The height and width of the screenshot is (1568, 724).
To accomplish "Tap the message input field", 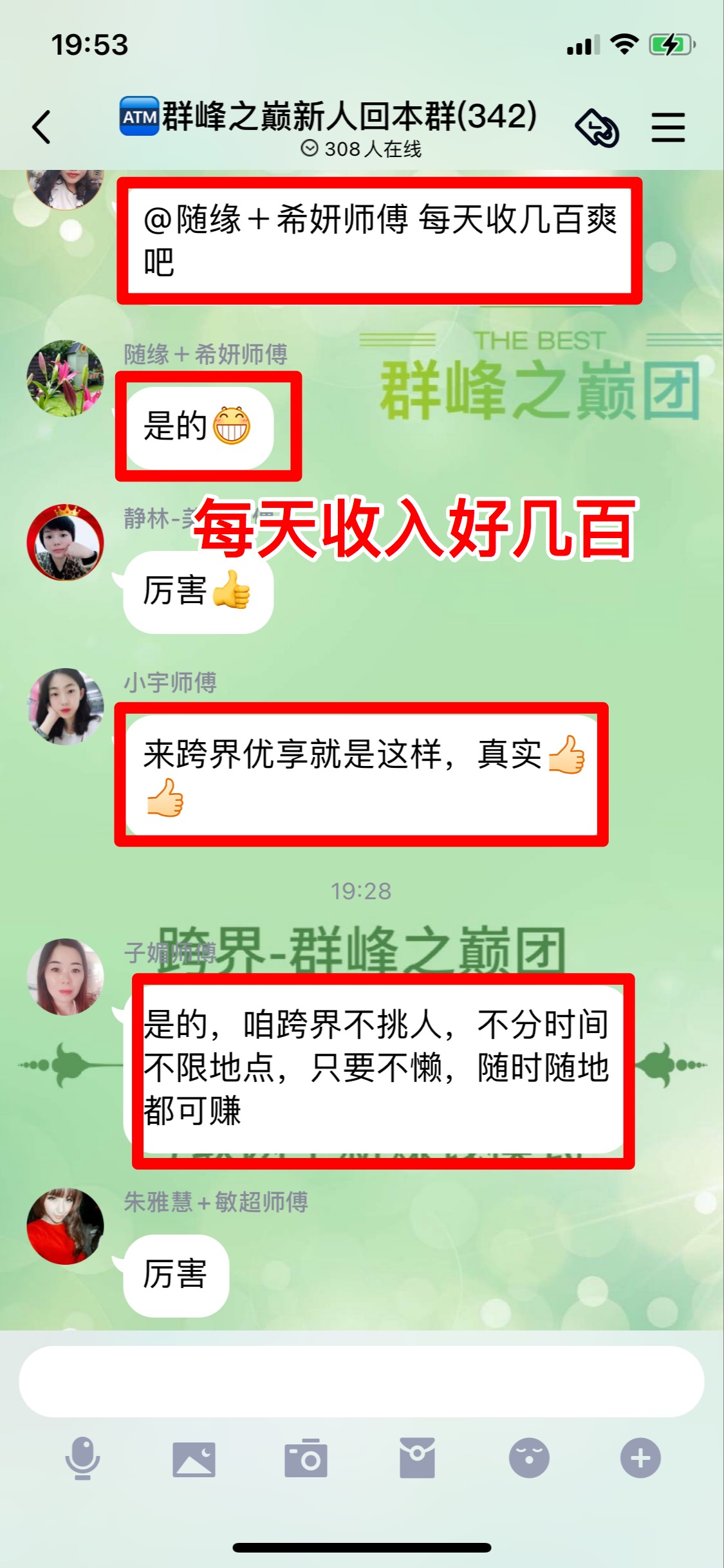I will tap(361, 1381).
